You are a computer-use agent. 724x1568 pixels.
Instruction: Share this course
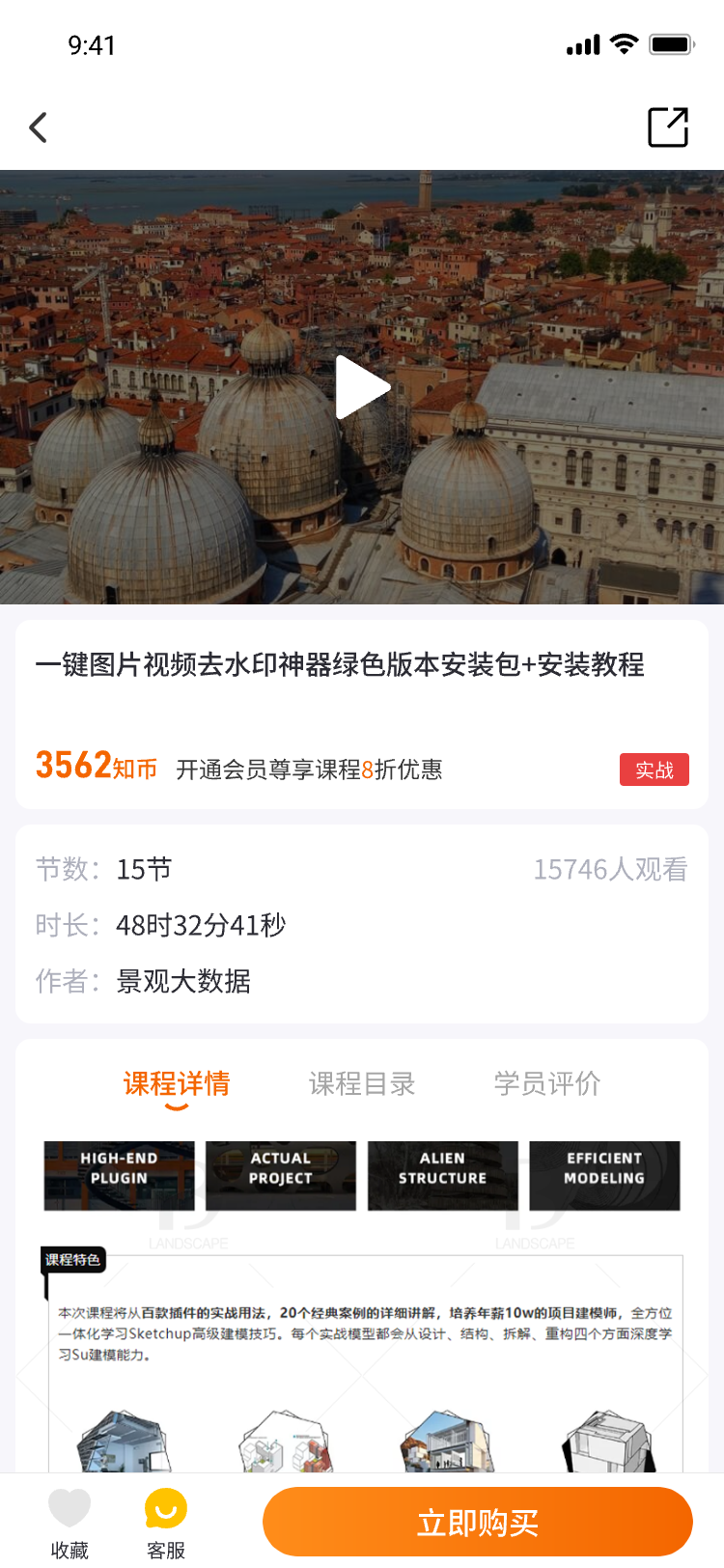[667, 127]
